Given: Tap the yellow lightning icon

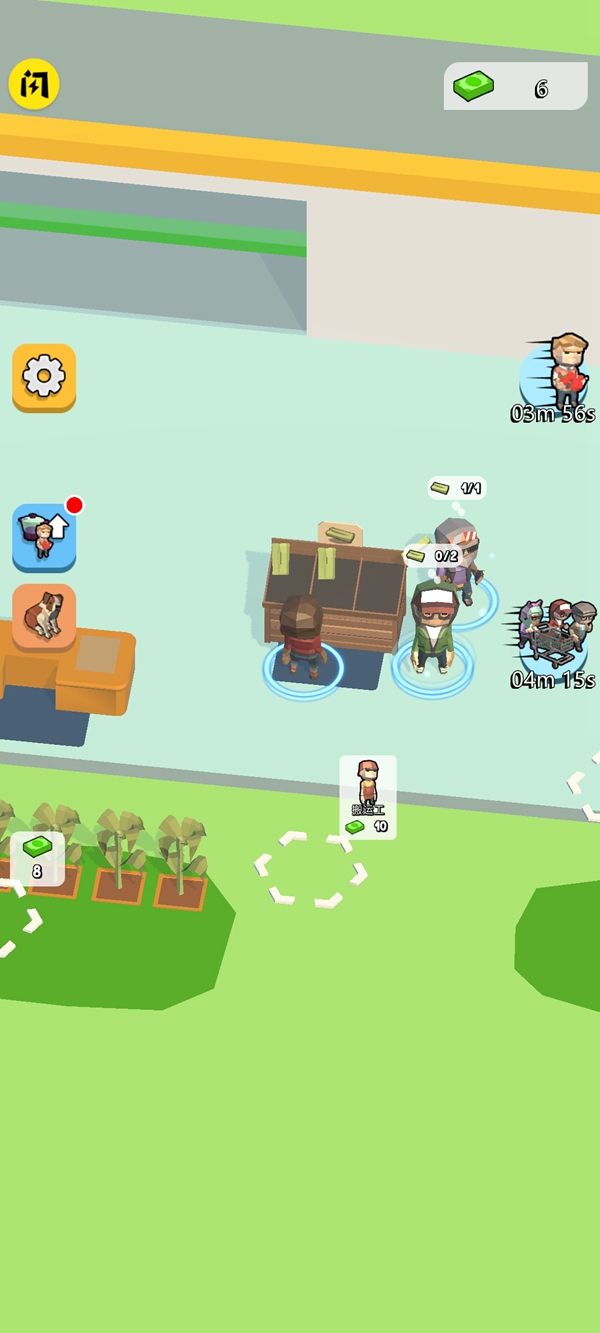Looking at the screenshot, I should pos(34,85).
